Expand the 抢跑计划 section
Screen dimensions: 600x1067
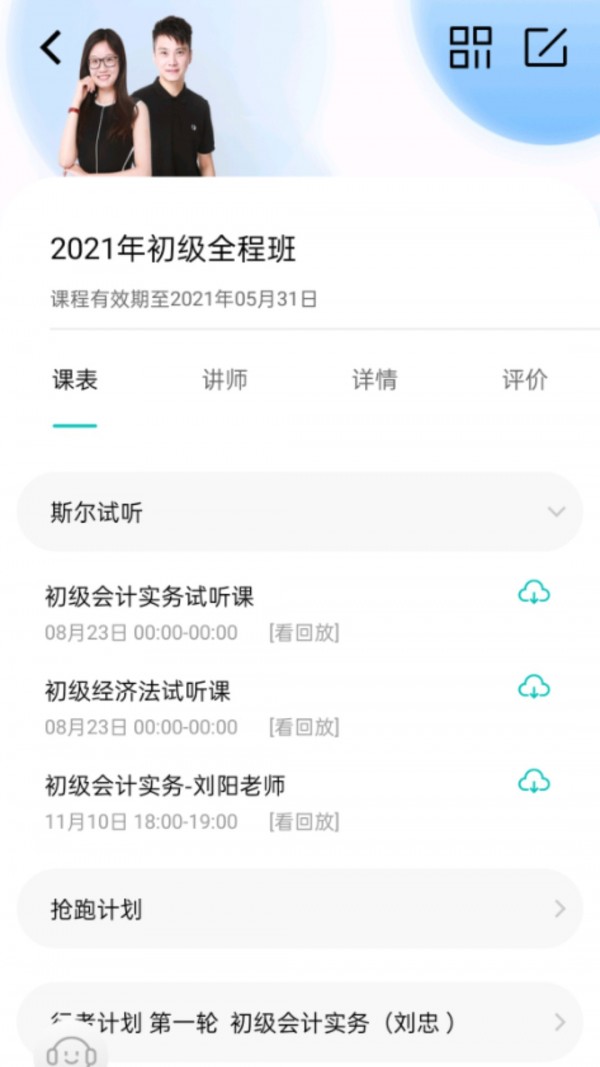point(300,909)
